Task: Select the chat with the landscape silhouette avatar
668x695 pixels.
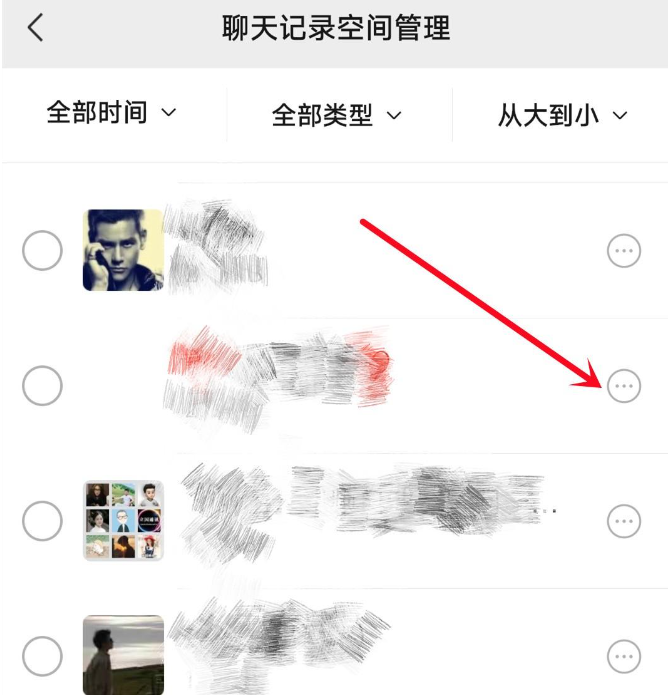Action: point(42,656)
